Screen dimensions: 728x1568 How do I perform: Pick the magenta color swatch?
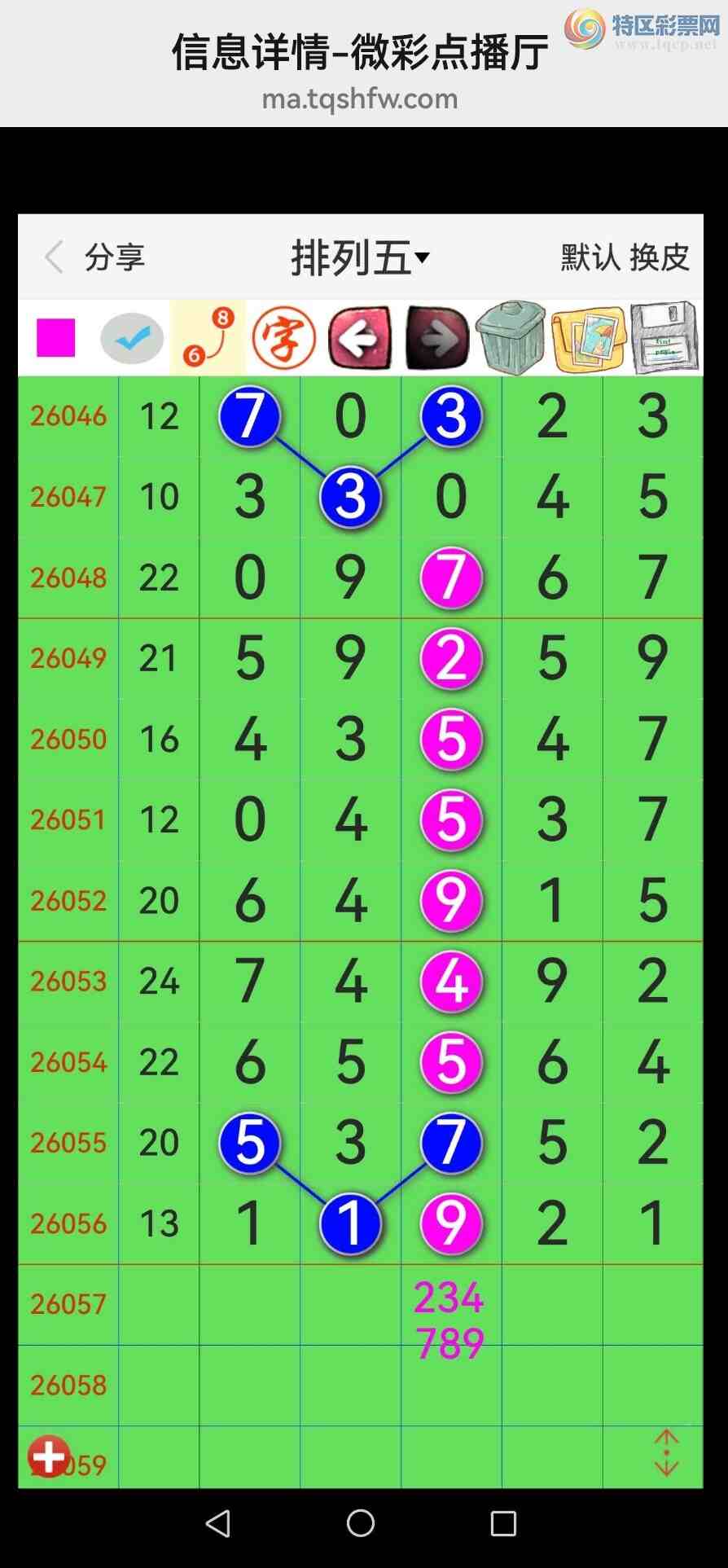click(55, 338)
